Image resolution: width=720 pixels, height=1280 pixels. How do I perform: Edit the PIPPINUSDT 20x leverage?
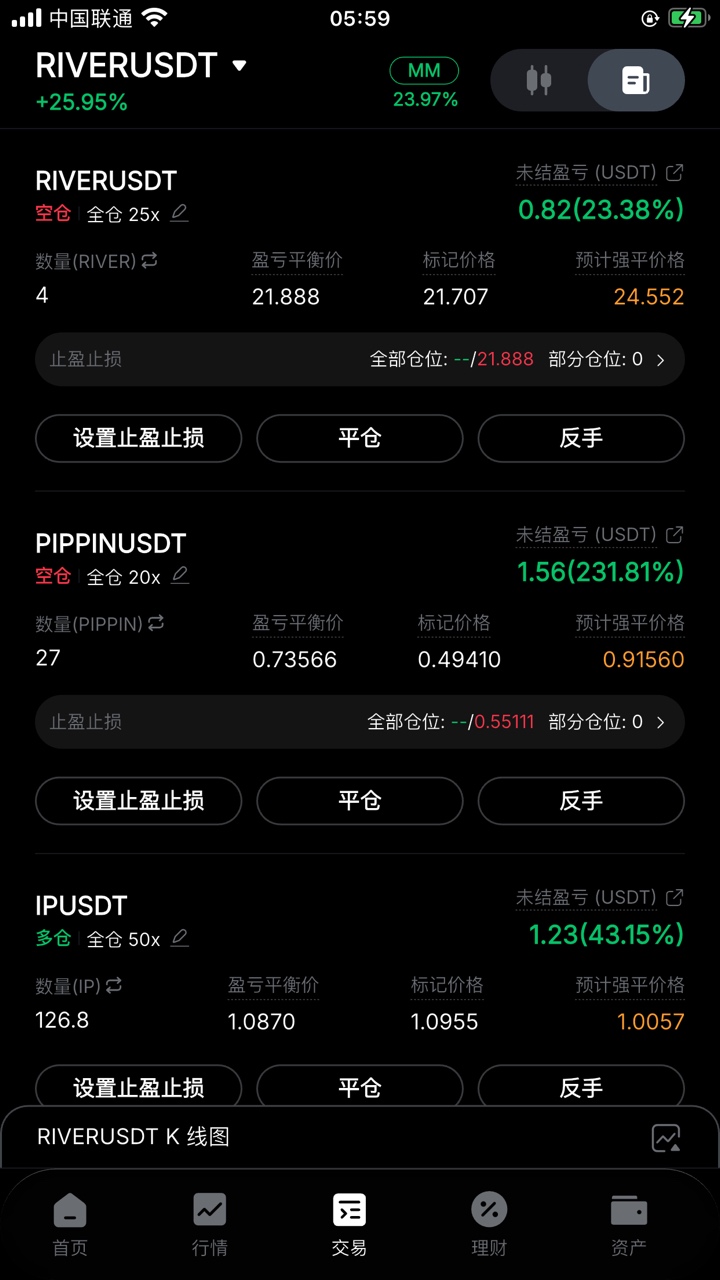tap(180, 576)
